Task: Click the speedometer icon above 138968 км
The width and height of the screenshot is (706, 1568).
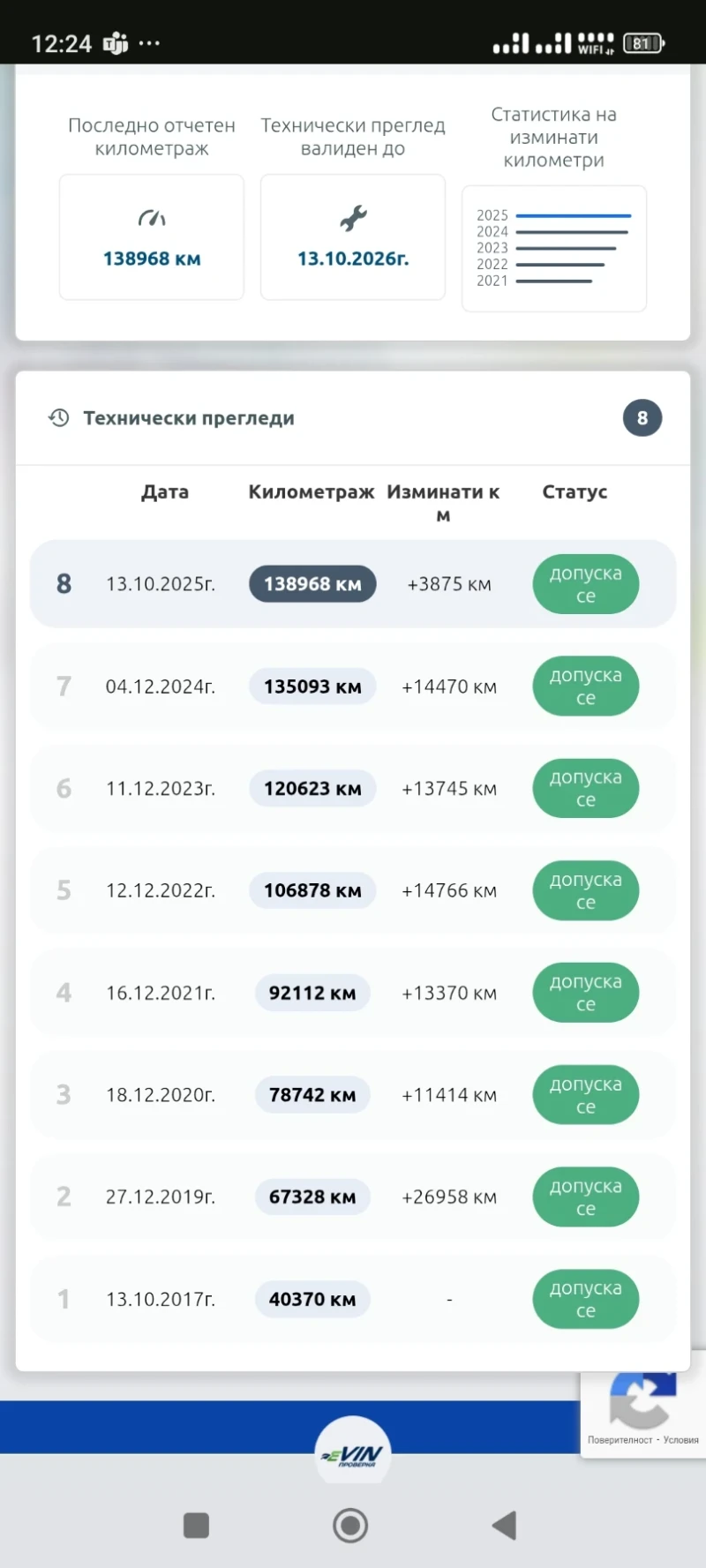Action: (151, 217)
